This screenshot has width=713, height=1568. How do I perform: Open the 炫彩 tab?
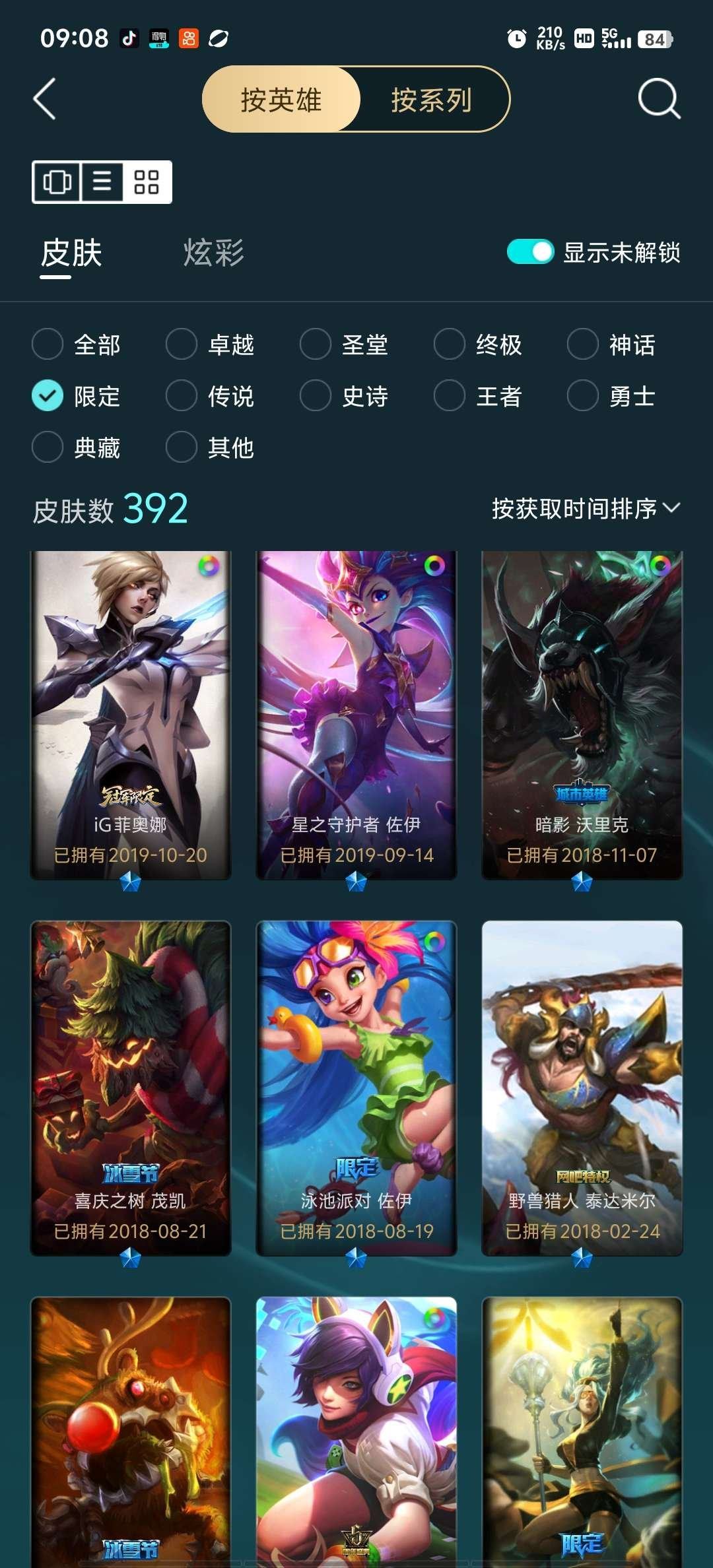click(x=213, y=251)
